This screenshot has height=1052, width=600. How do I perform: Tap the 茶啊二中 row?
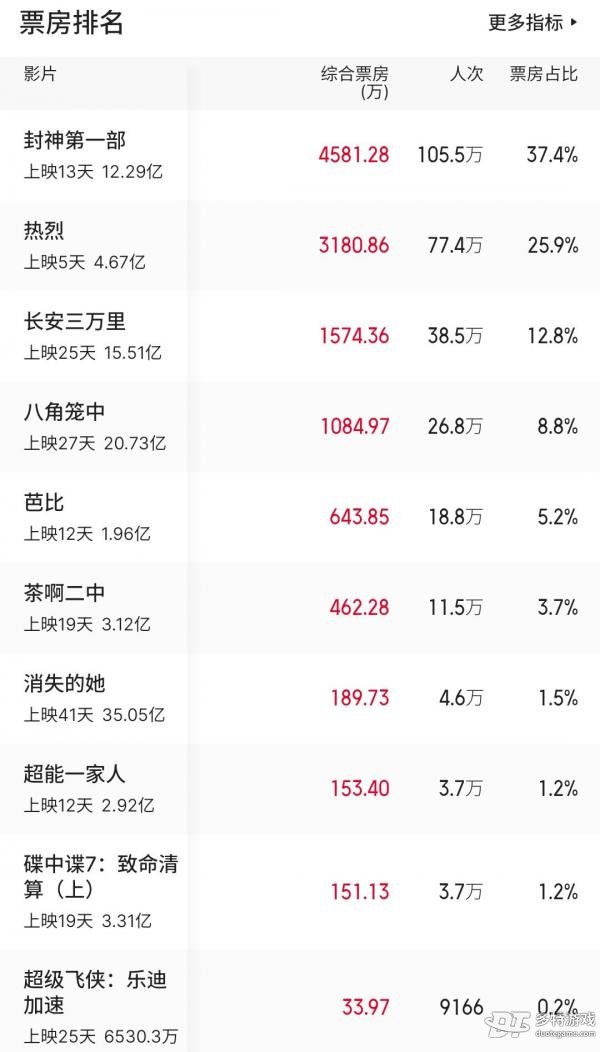point(300,608)
